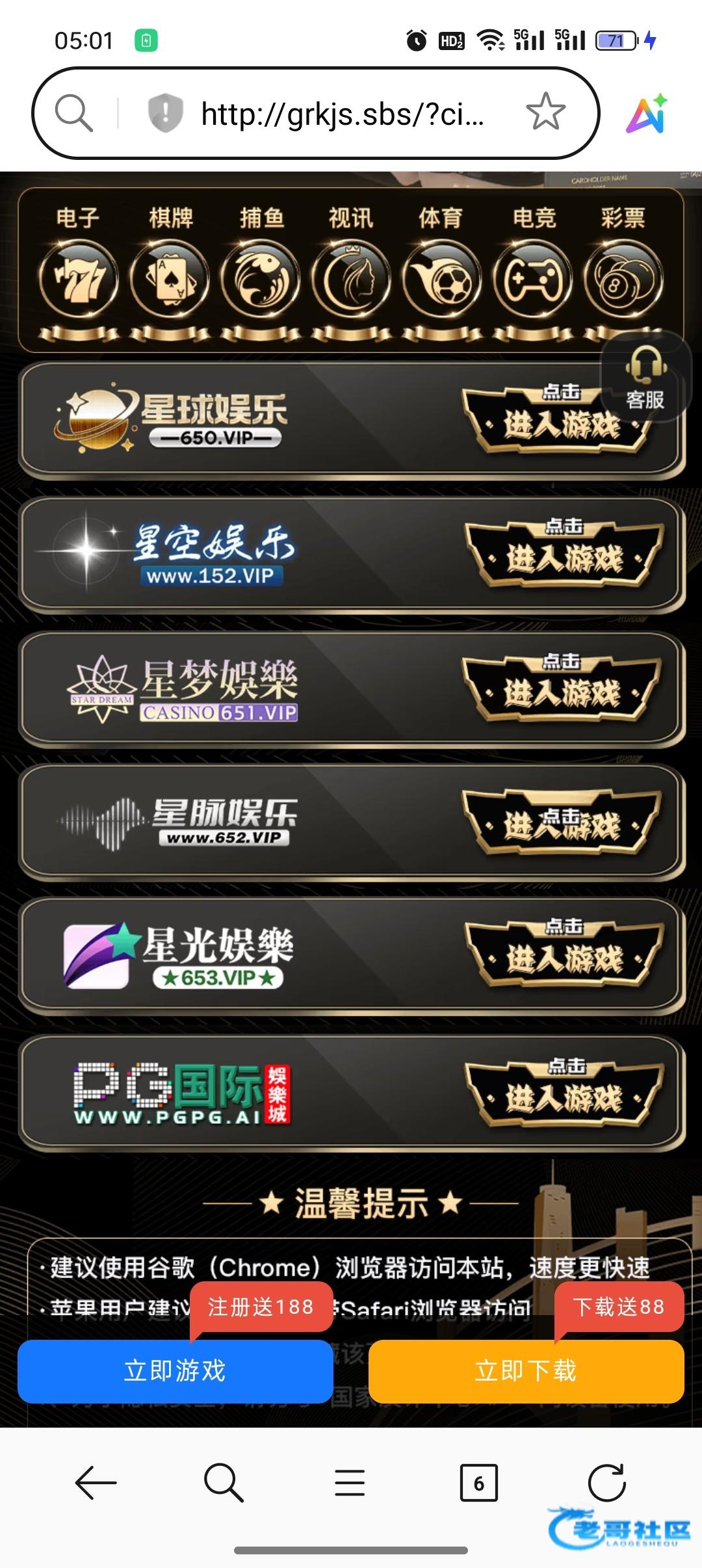Tap the URL text in the address bar
Screen dimensions: 702x1568
tap(343, 114)
